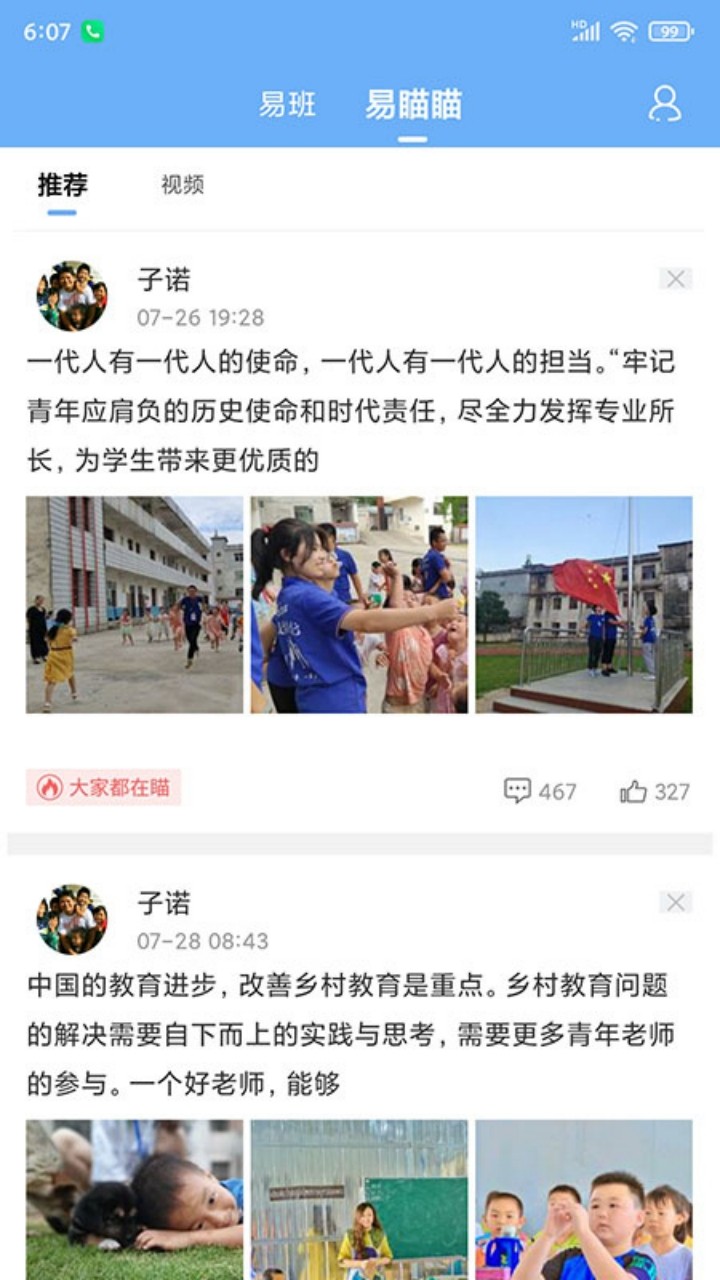Viewport: 720px width, 1280px height.
Task: Open the profile icon in the header
Action: (665, 103)
